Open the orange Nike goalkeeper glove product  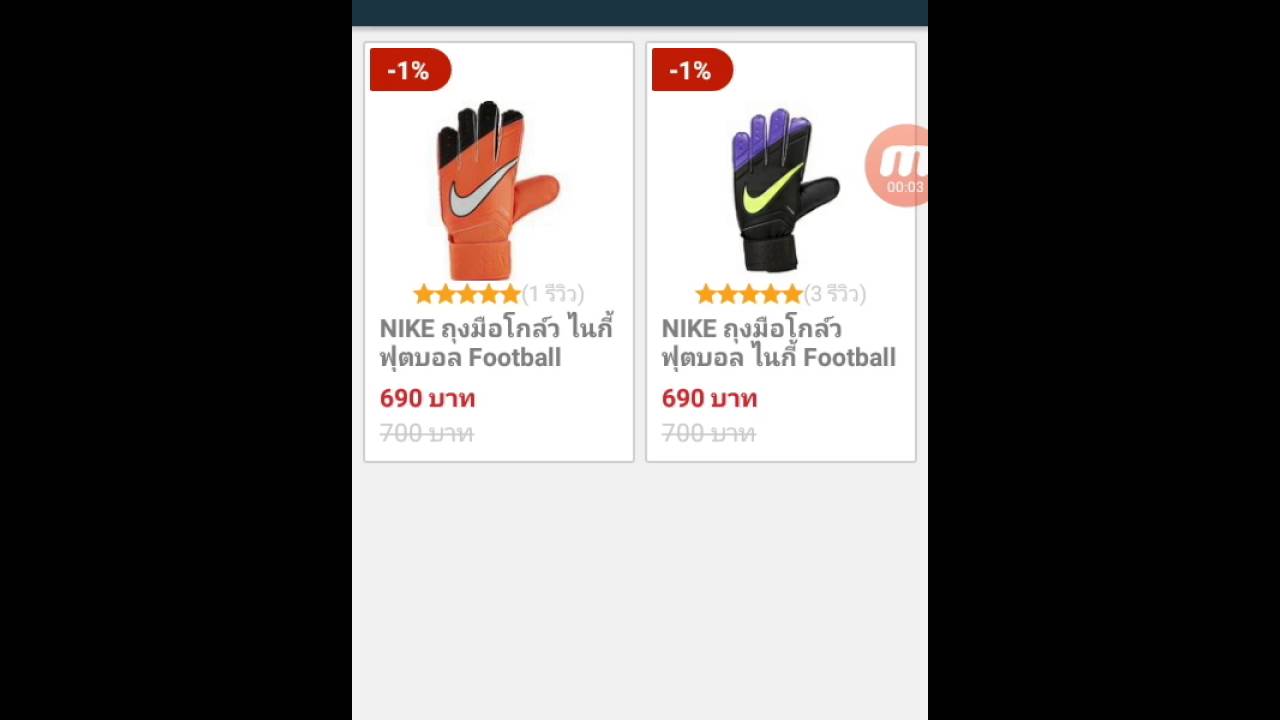(x=498, y=190)
